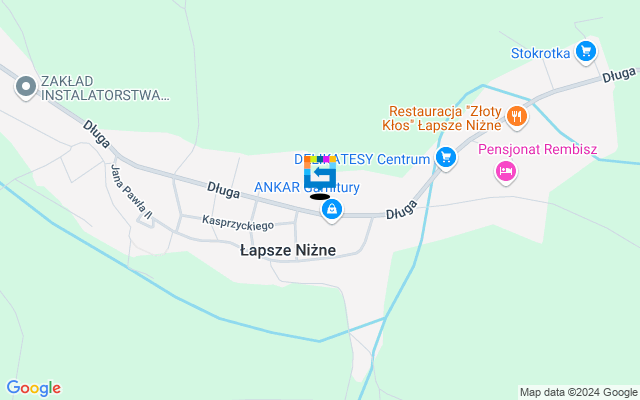Open the Stokrotka shopping cart marker
Viewport: 640px width, 400px height.
[586, 52]
